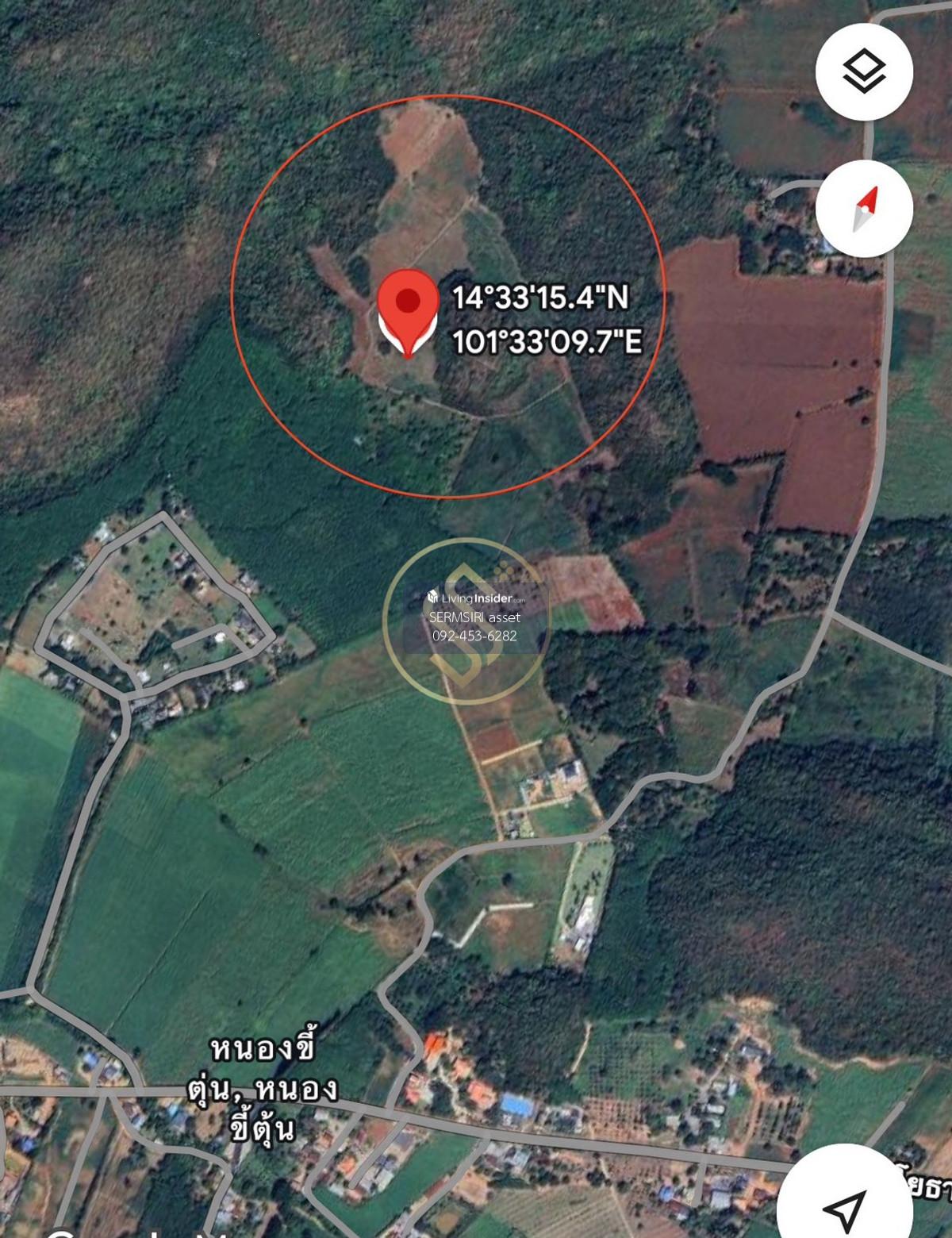Tap the compass to reset orientation
The height and width of the screenshot is (1238, 952).
864,209
